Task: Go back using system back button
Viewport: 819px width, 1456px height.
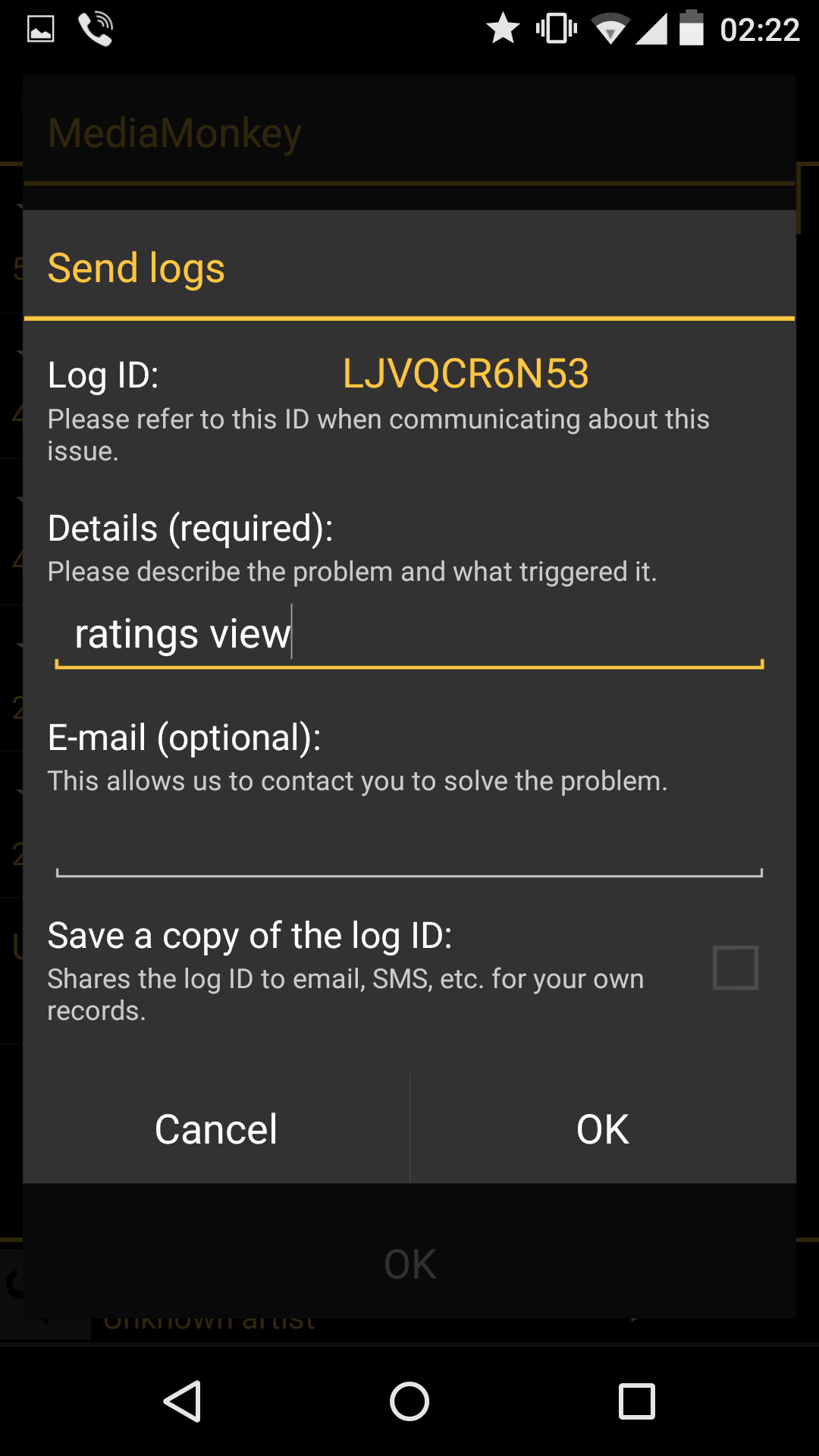Action: [x=182, y=1401]
